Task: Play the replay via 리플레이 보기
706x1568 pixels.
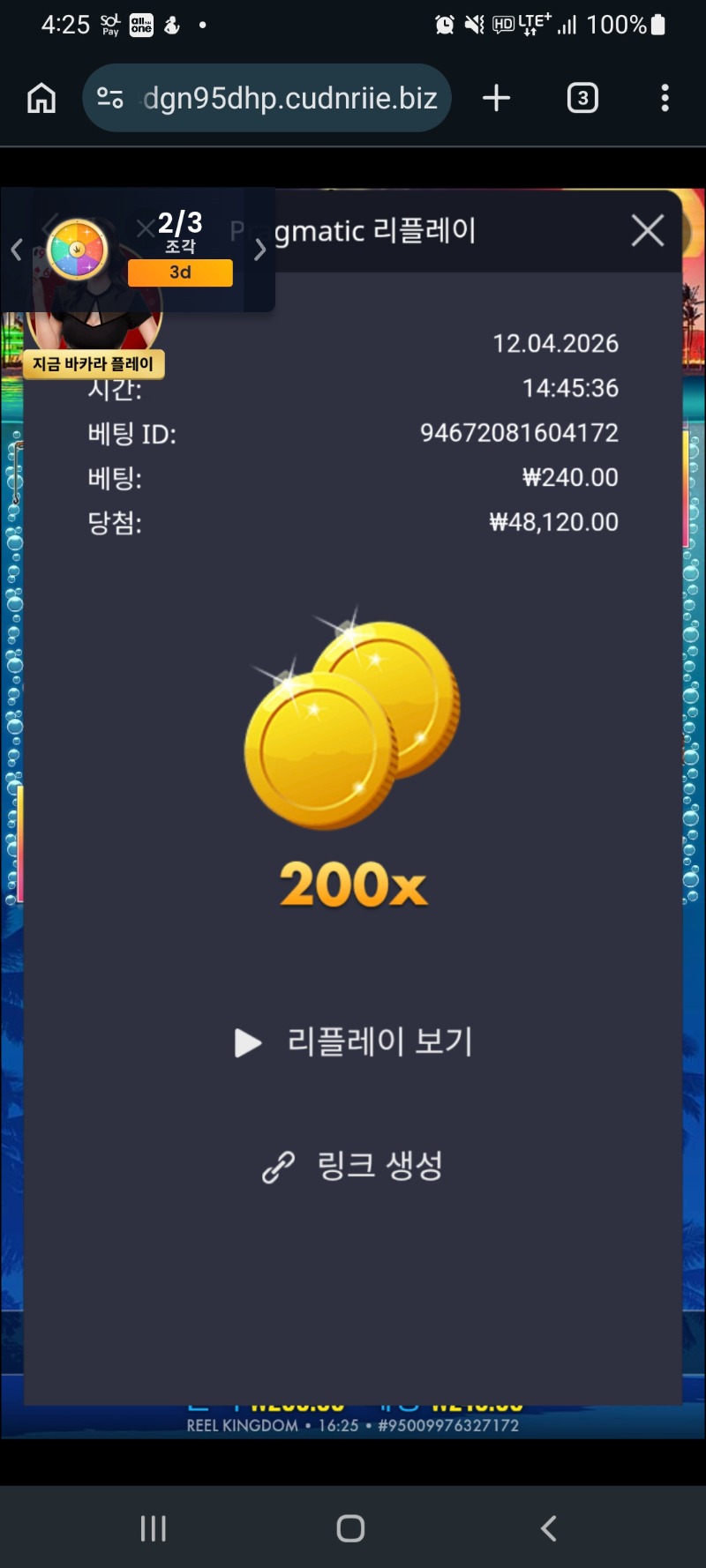Action: tap(353, 1042)
